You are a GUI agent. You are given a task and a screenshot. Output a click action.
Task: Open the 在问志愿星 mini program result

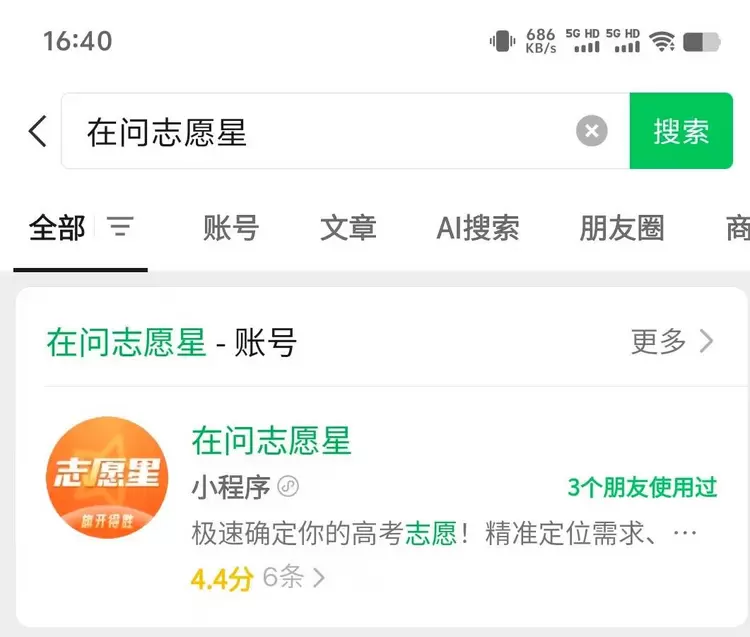coord(272,440)
